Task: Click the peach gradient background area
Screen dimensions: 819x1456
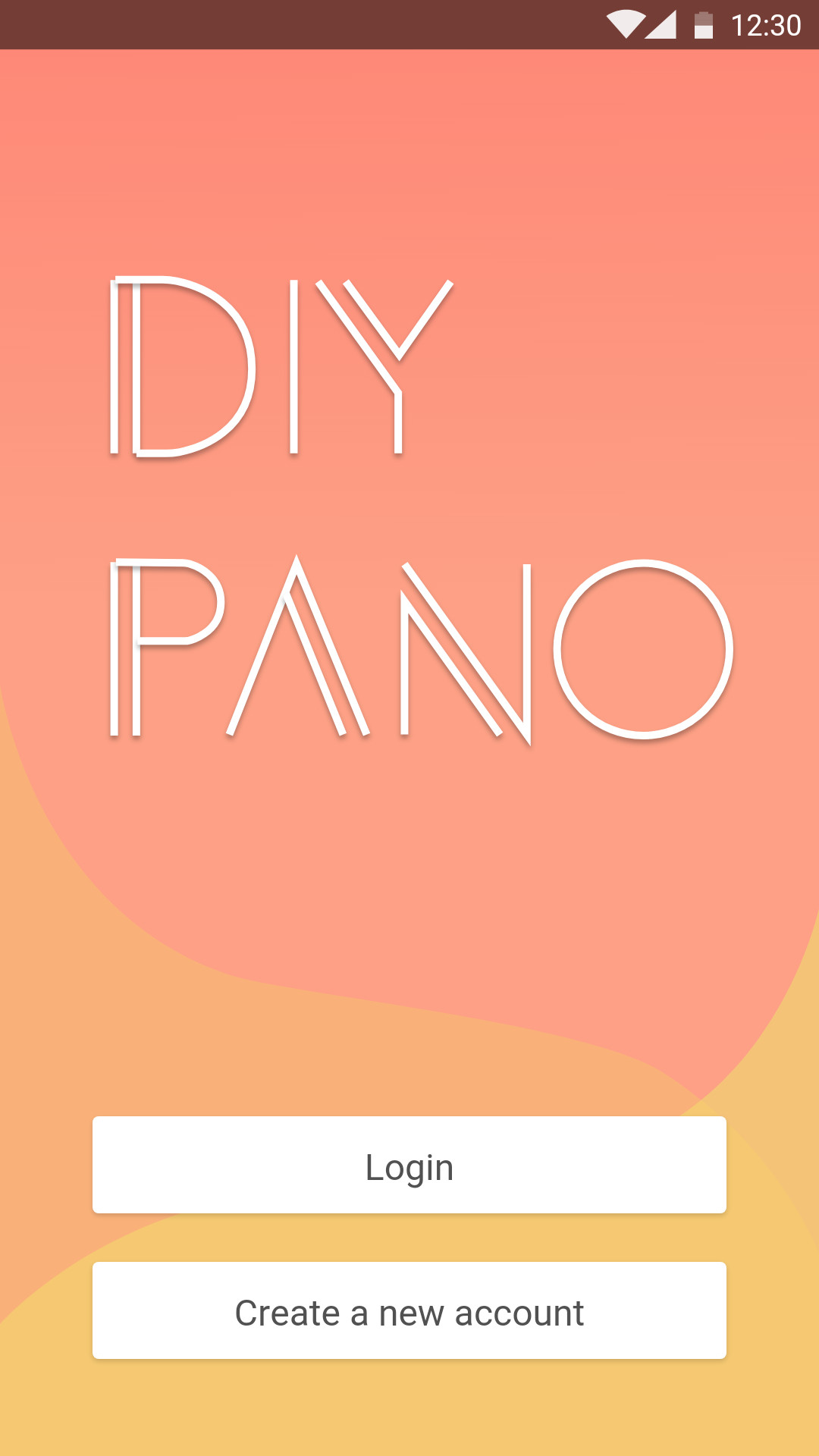Action: point(409,872)
